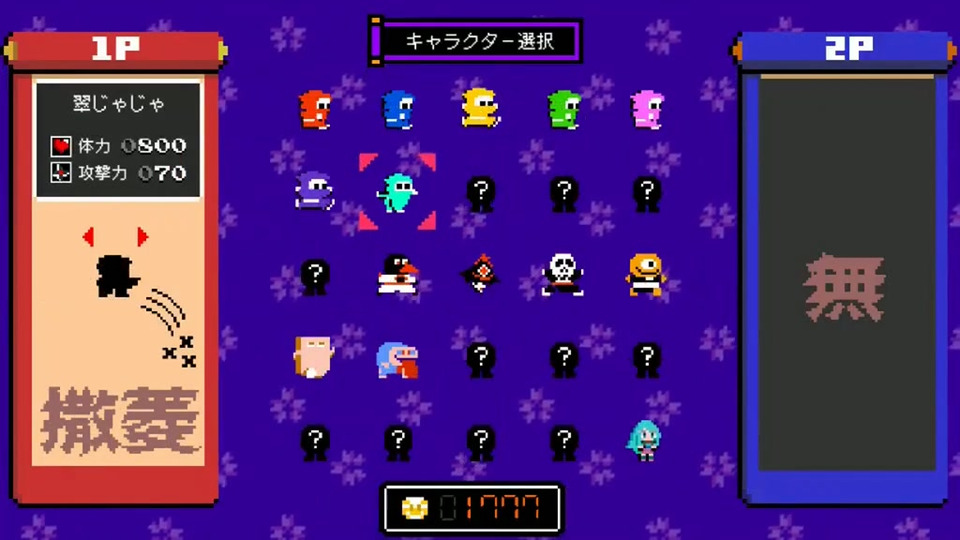960x540 pixels.
Task: Choose the penguin character
Action: click(x=398, y=274)
